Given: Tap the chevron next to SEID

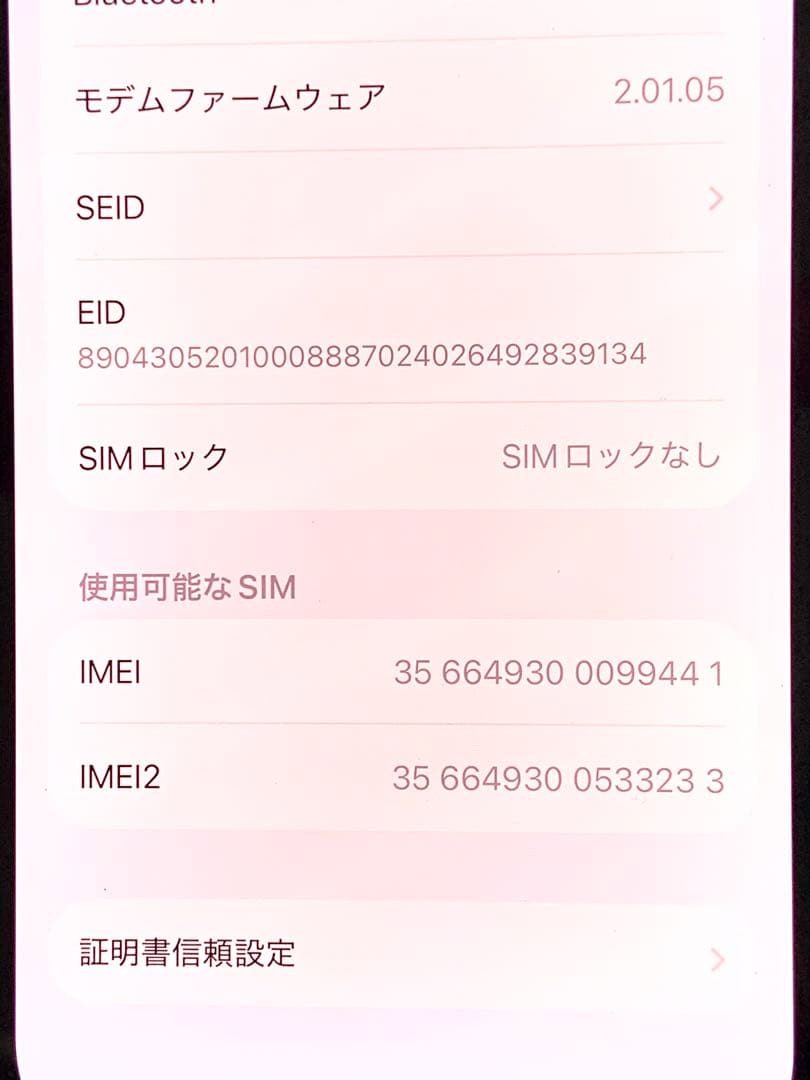Looking at the screenshot, I should [716, 201].
